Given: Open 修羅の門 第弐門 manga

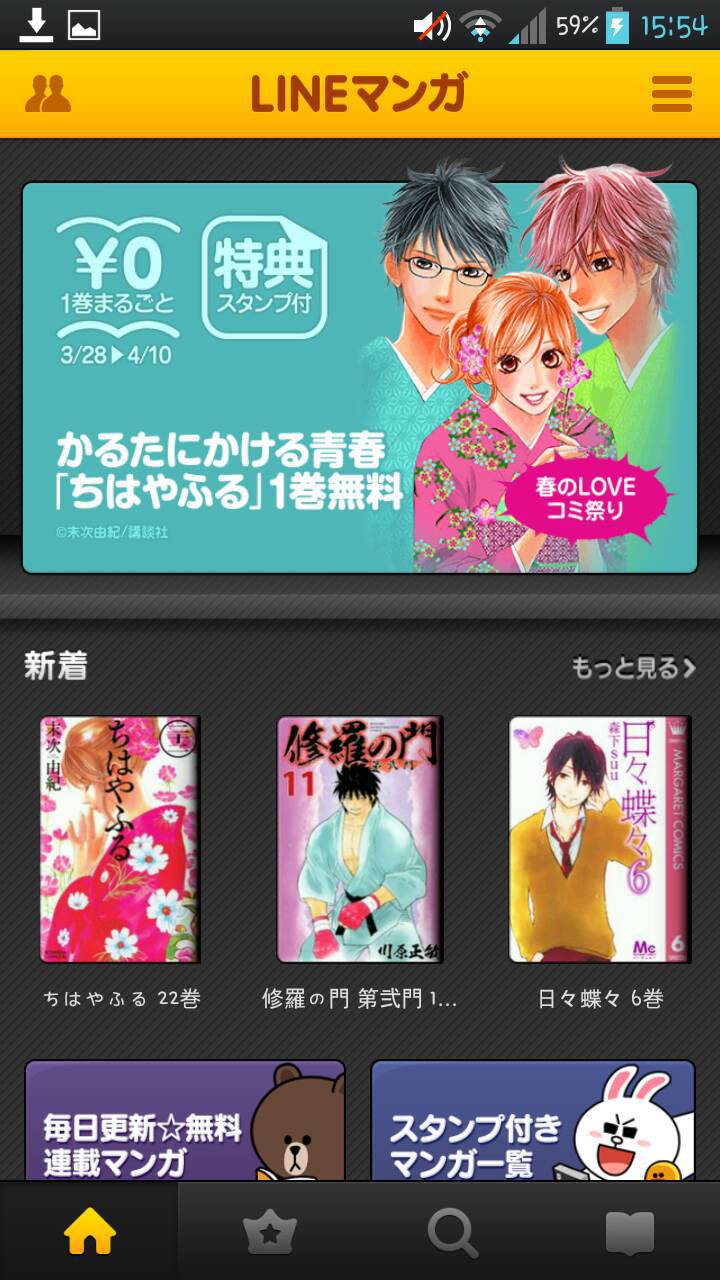Looking at the screenshot, I should point(360,838).
